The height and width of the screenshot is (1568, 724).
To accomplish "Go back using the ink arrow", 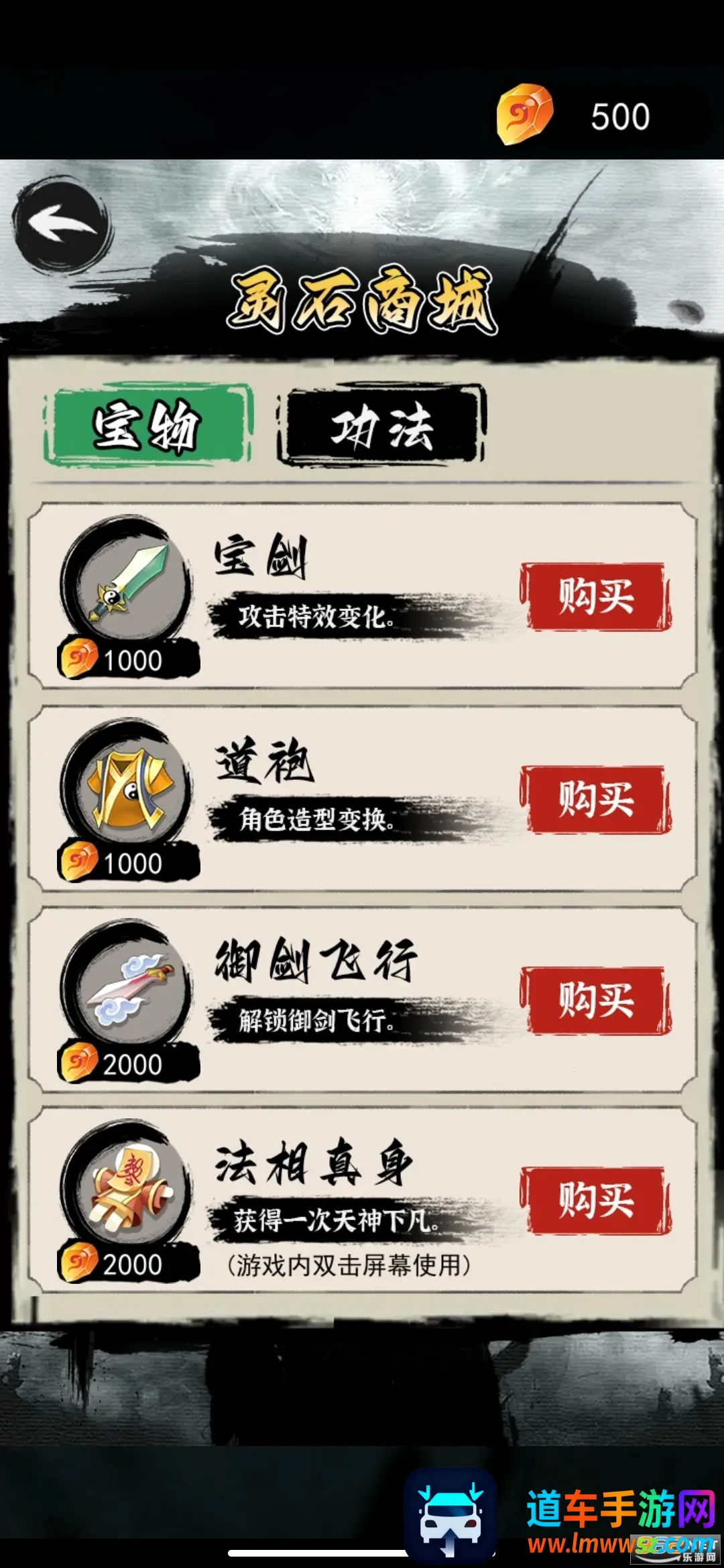I will click(62, 224).
